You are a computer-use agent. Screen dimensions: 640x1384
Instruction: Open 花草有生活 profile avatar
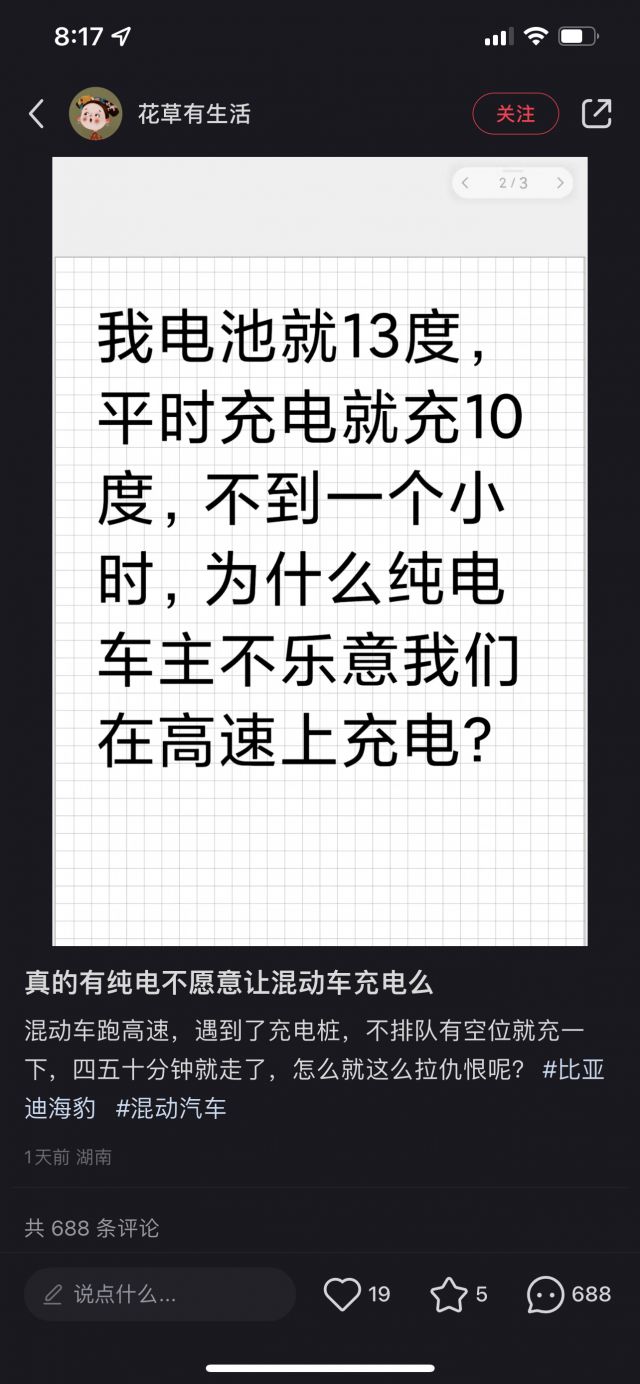coord(96,114)
